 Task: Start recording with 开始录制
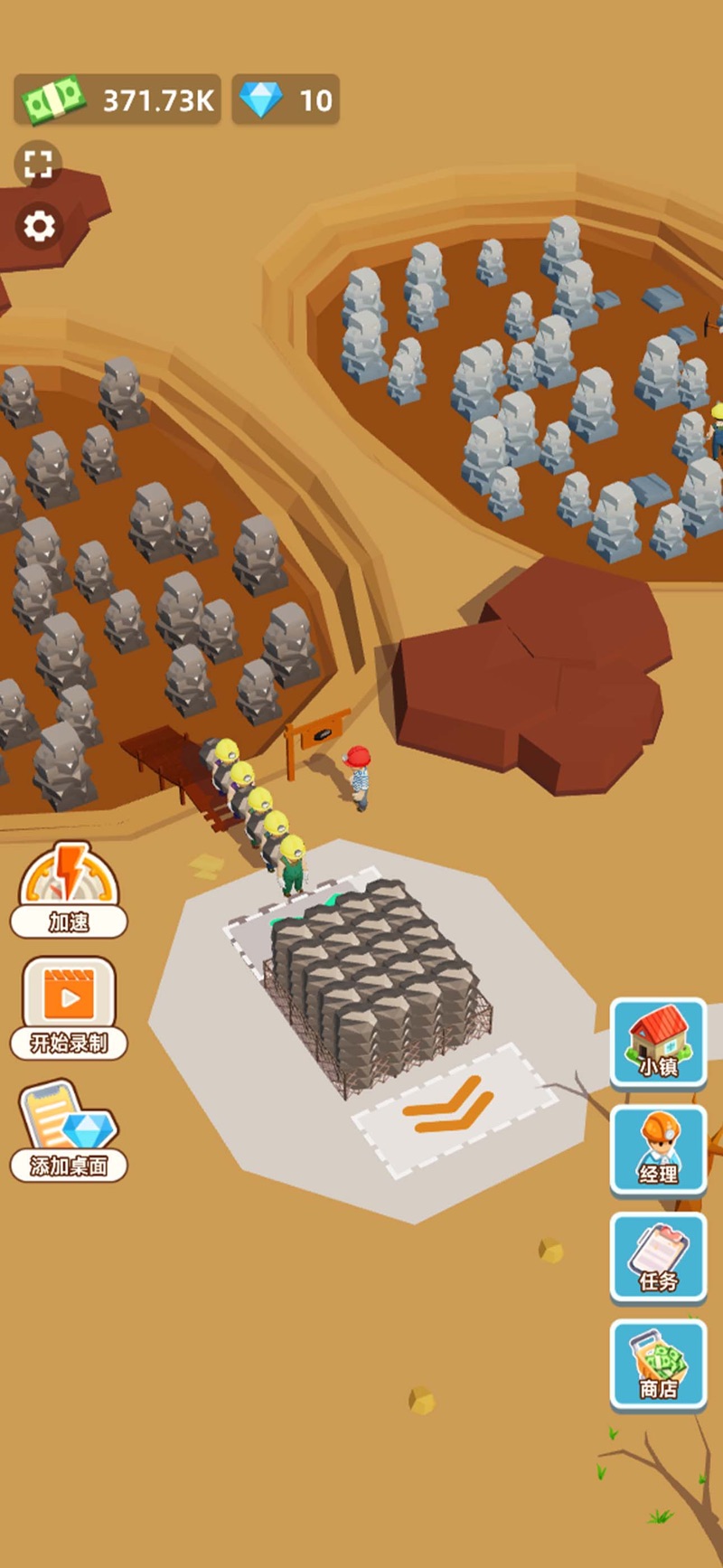(69, 1008)
